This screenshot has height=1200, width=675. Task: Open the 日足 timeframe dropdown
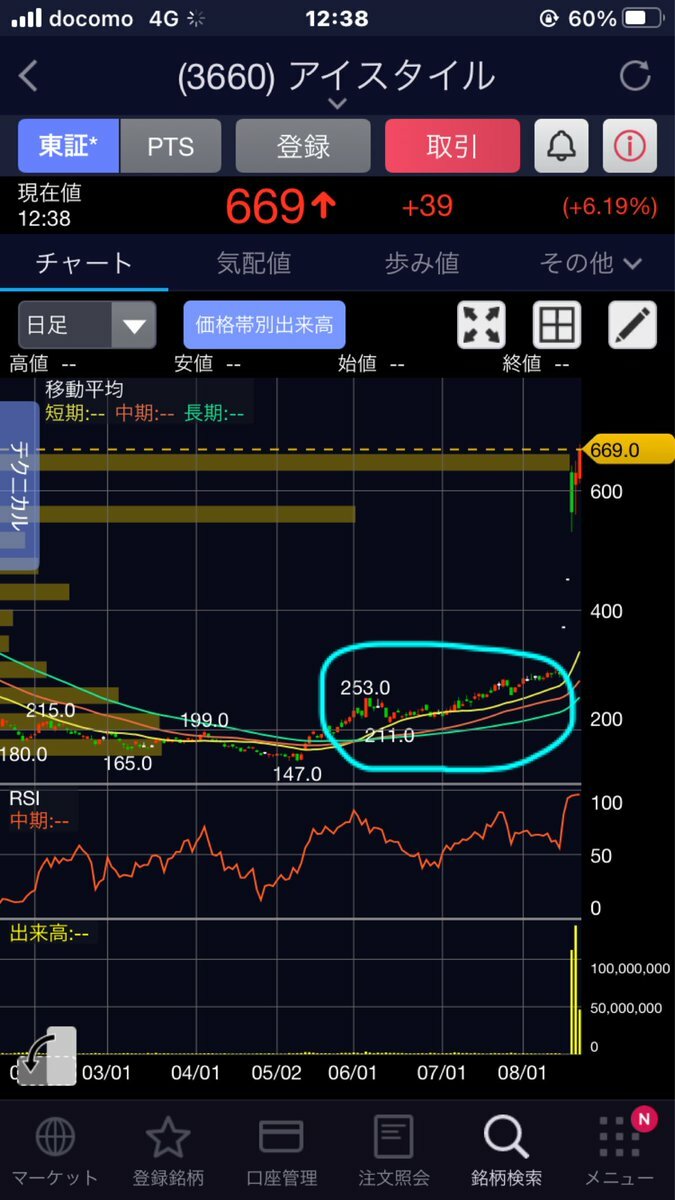coord(87,325)
